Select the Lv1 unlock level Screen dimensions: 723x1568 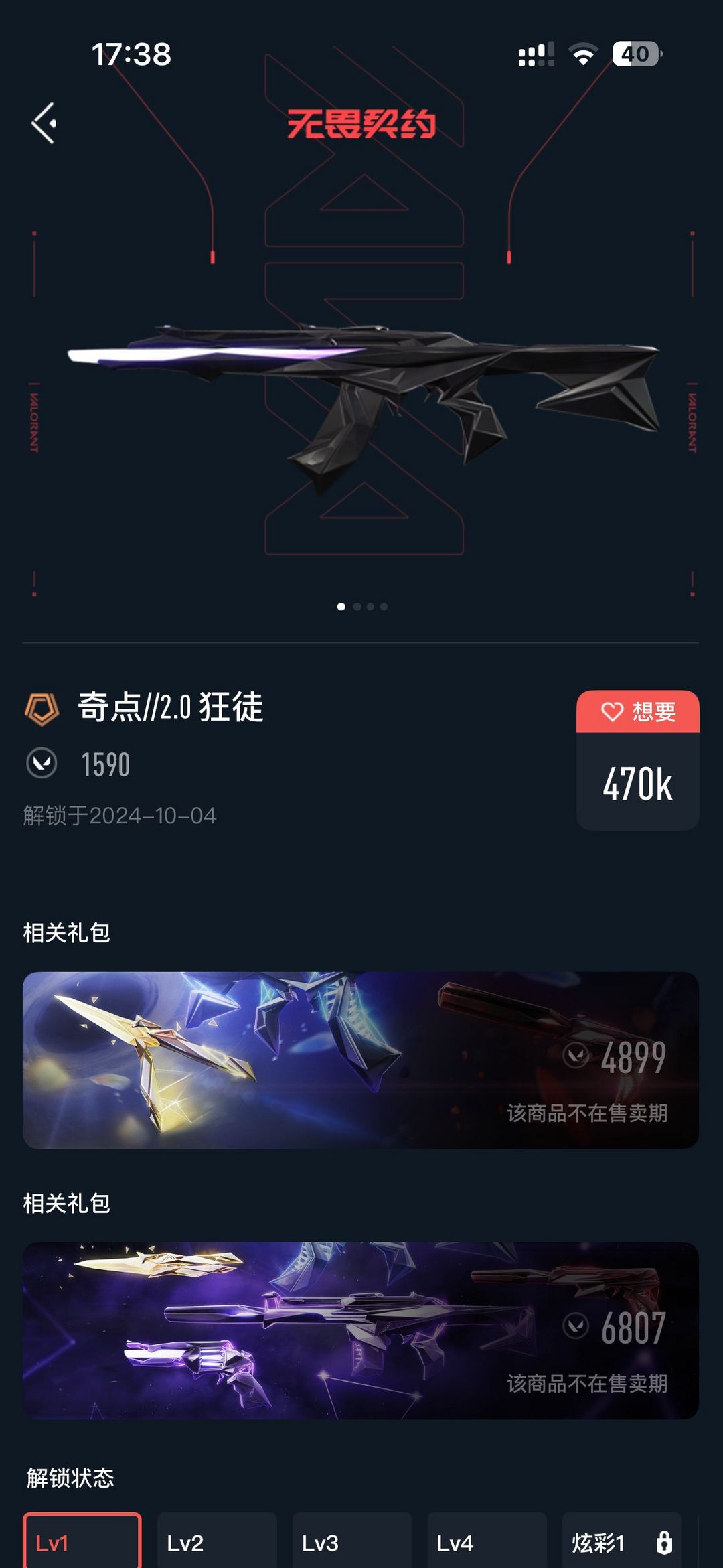click(x=82, y=1541)
